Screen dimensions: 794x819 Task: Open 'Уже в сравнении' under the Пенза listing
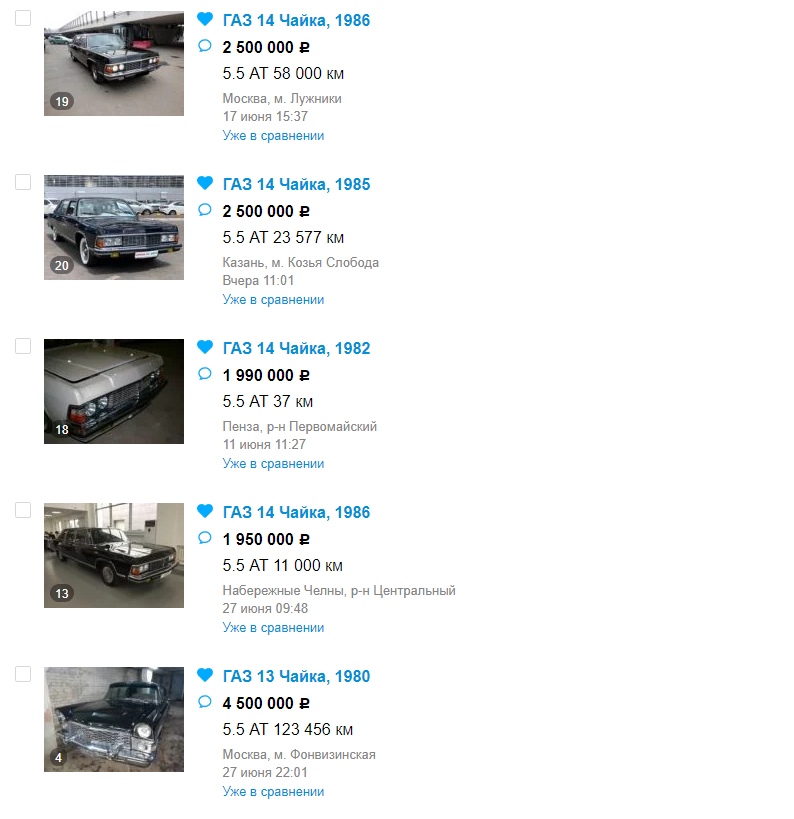pos(273,464)
